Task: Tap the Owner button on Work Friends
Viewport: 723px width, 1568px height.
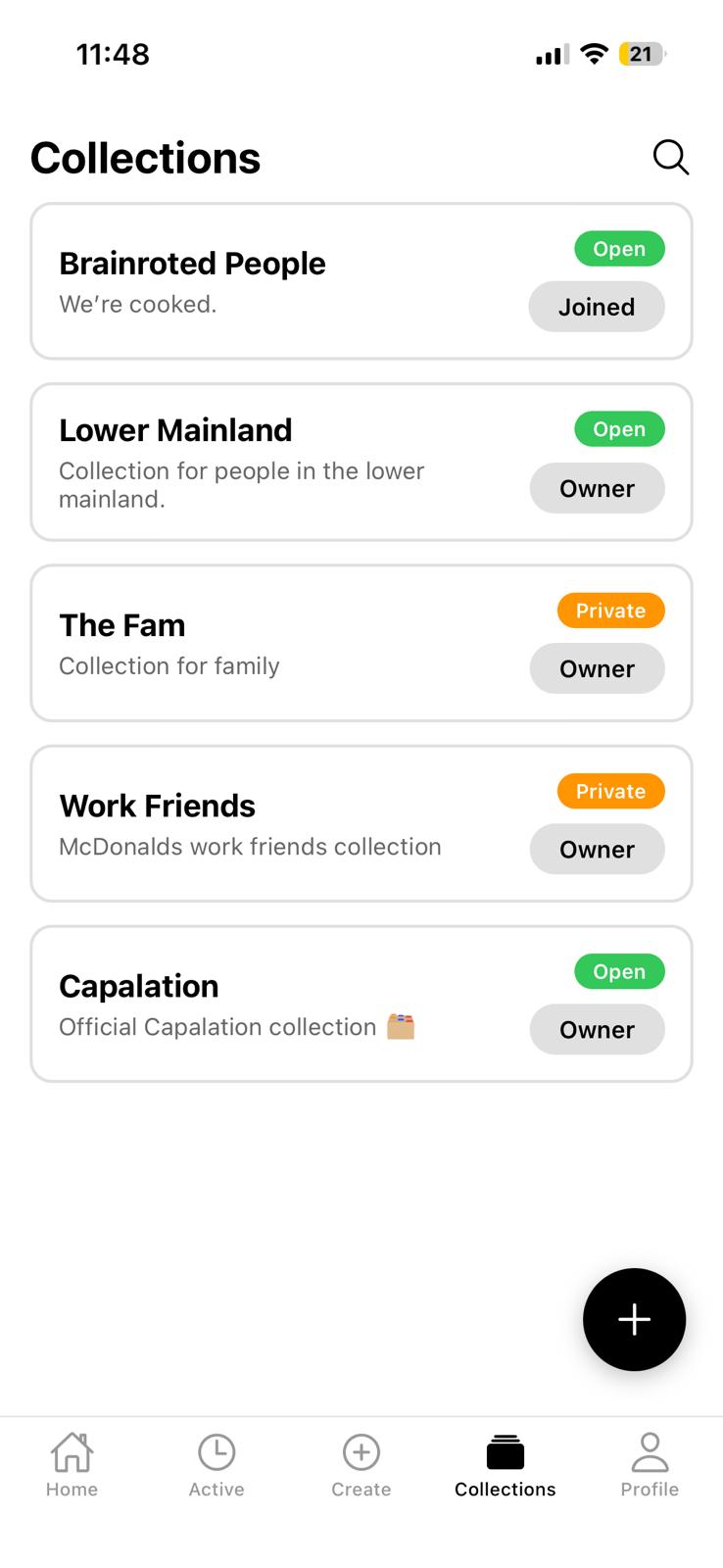Action: pos(597,849)
